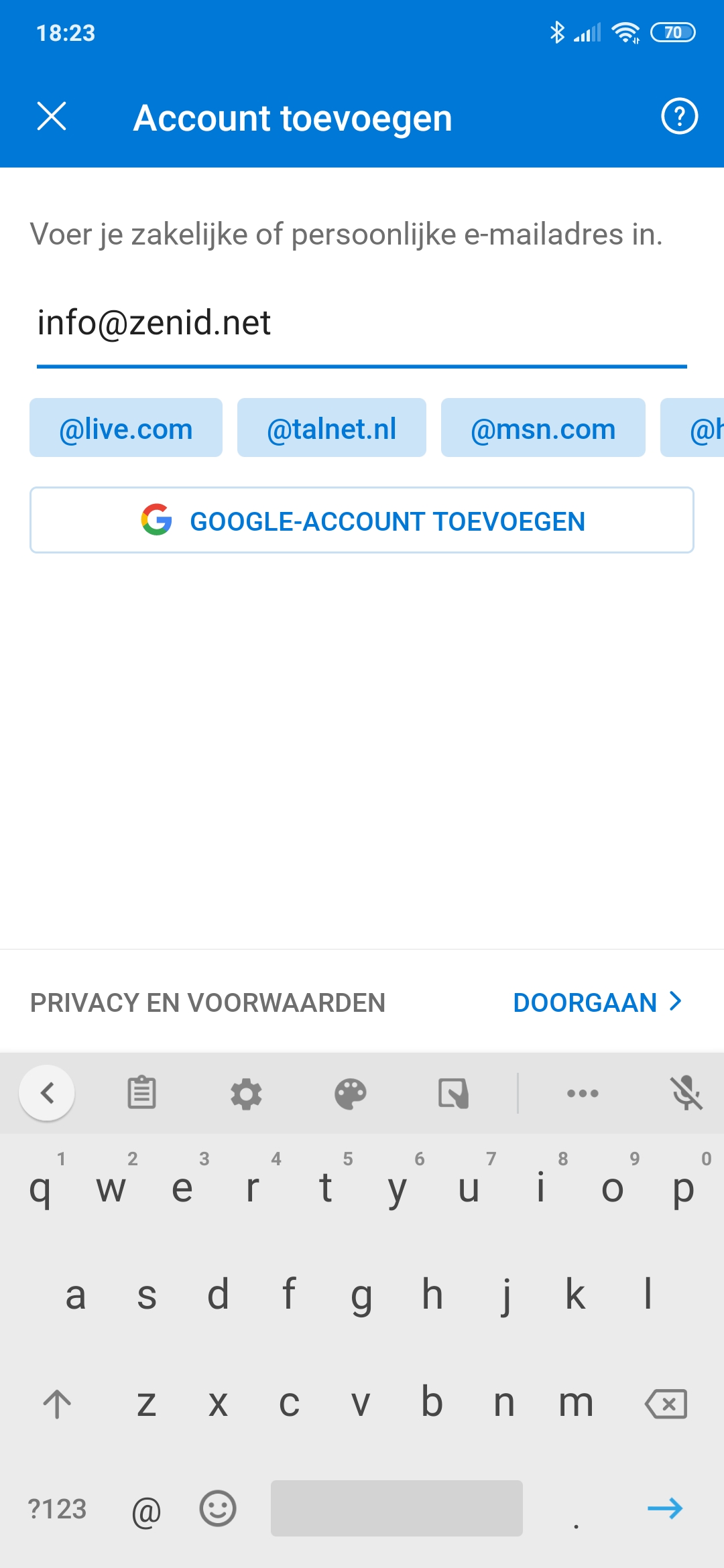724x1568 pixels.
Task: Show more keyboard options (three dots)
Action: (583, 1094)
